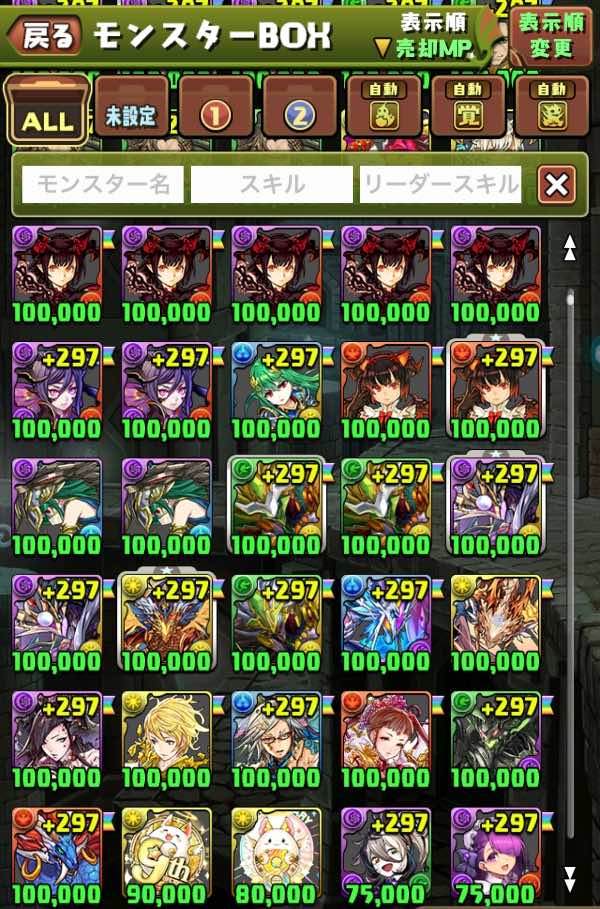Switch to the blue number 2 tab
Screen dimensions: 600x909
pos(300,110)
